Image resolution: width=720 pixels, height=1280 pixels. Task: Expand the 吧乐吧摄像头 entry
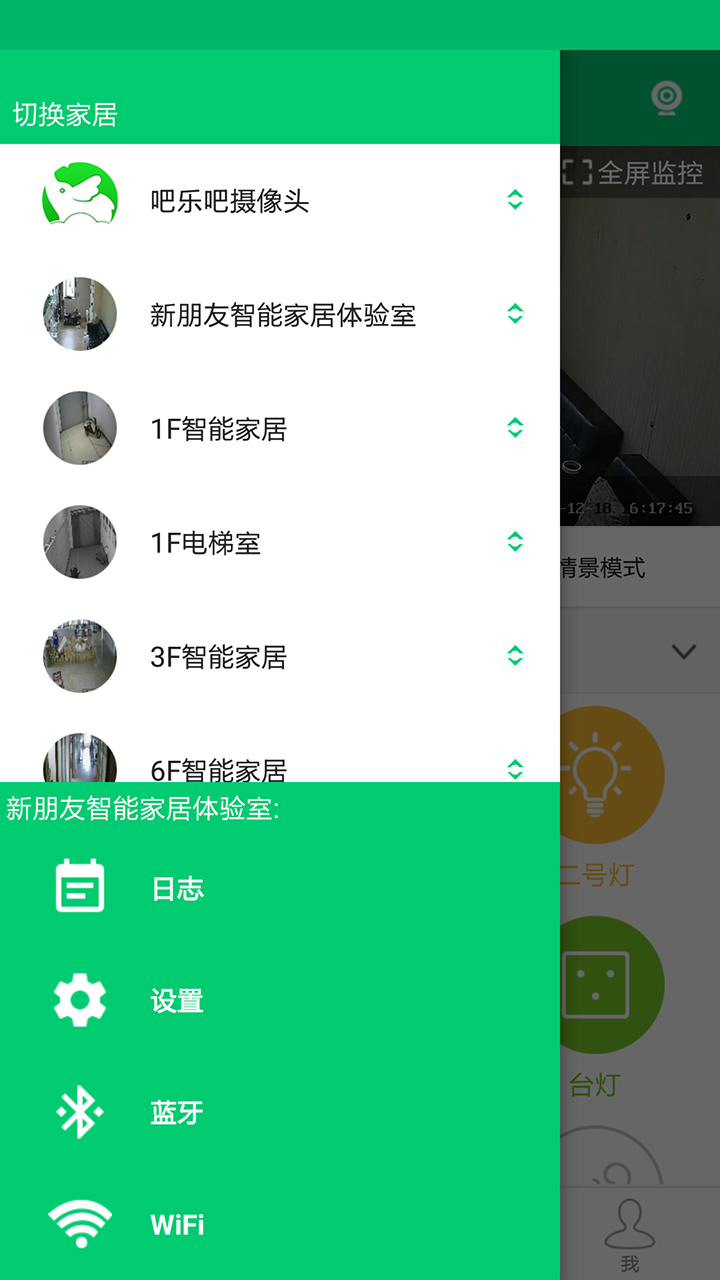pos(514,198)
